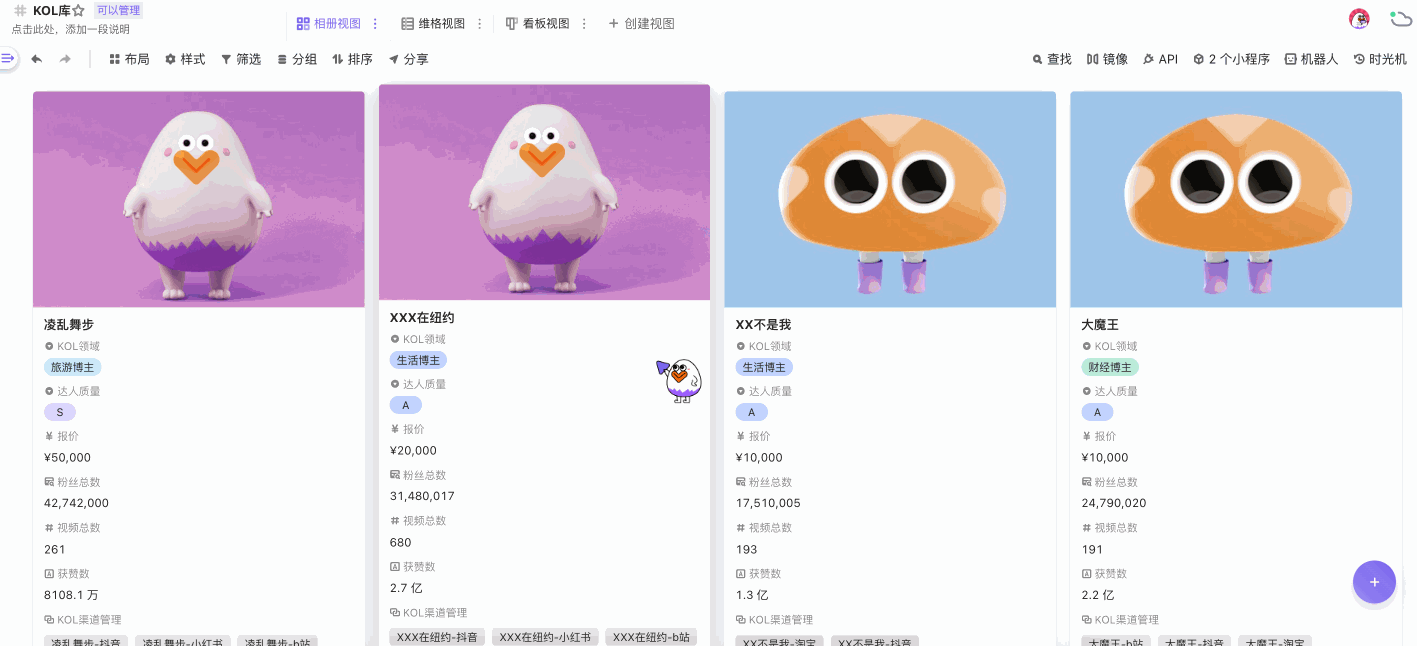The image size is (1417, 646).
Task: Open the 布局 layout options
Action: coord(129,59)
